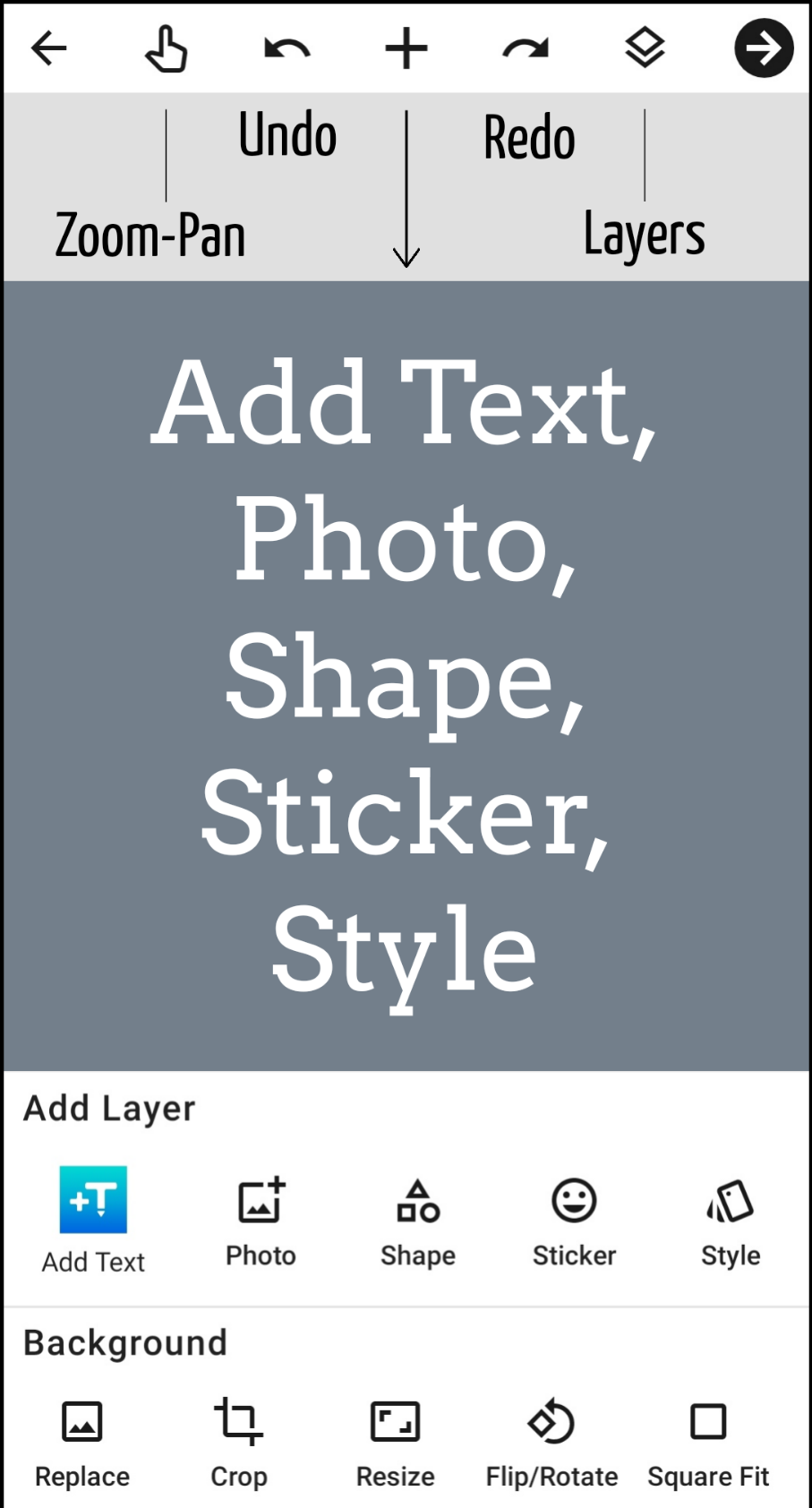Click the Background section heading

124,1341
